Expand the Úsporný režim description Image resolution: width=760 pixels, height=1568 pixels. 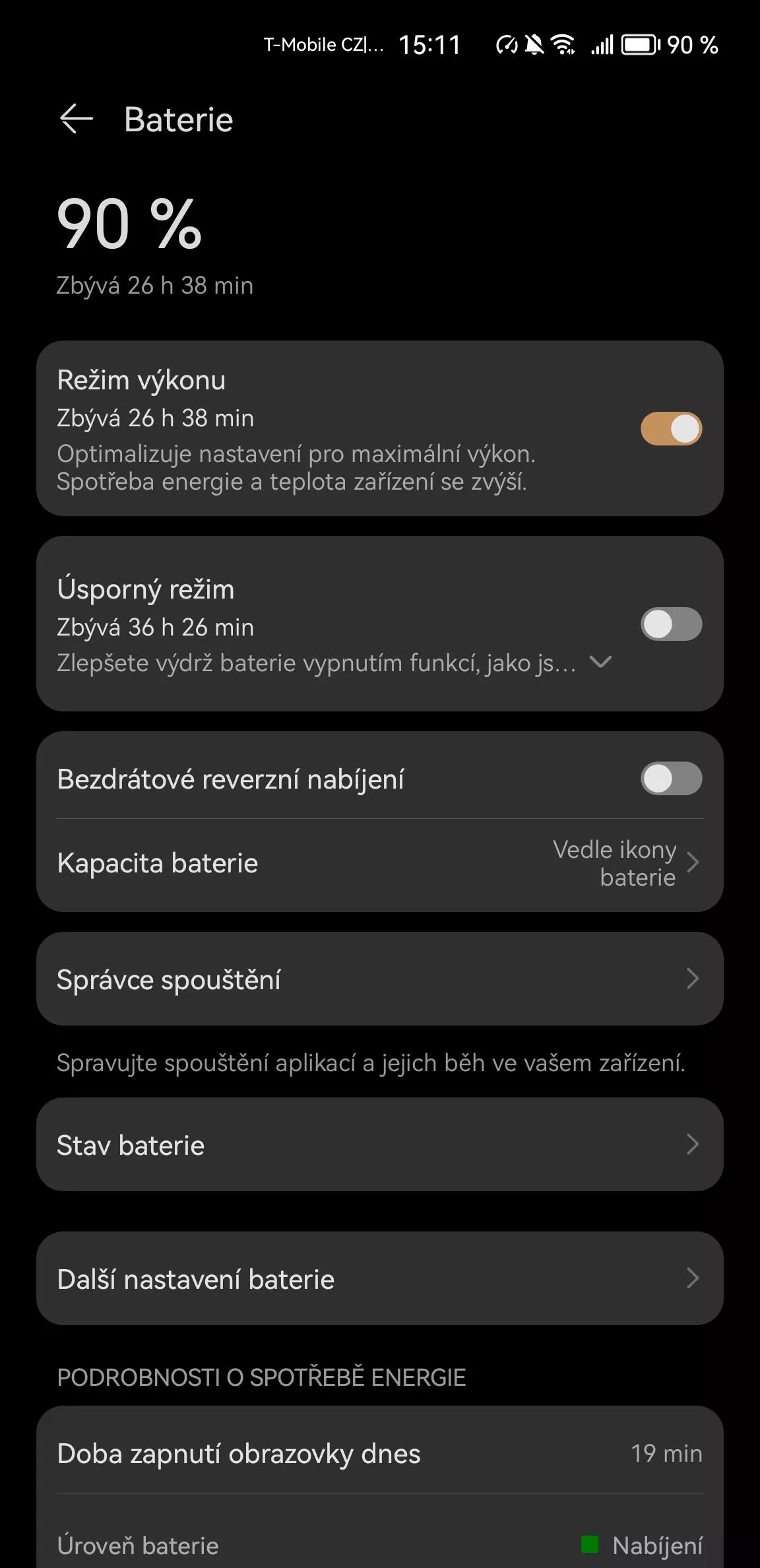click(600, 662)
